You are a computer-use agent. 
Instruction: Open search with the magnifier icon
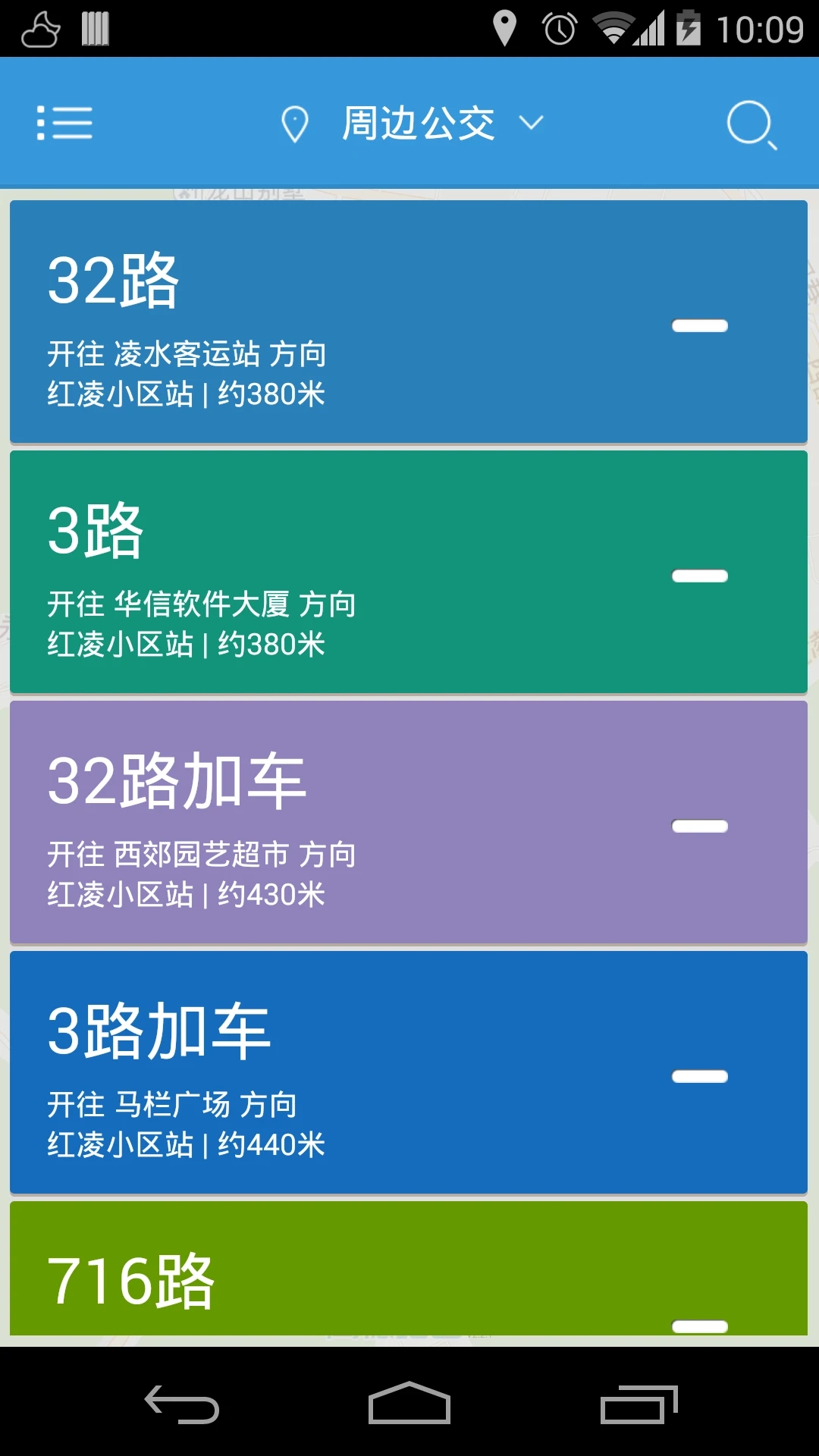tap(751, 124)
